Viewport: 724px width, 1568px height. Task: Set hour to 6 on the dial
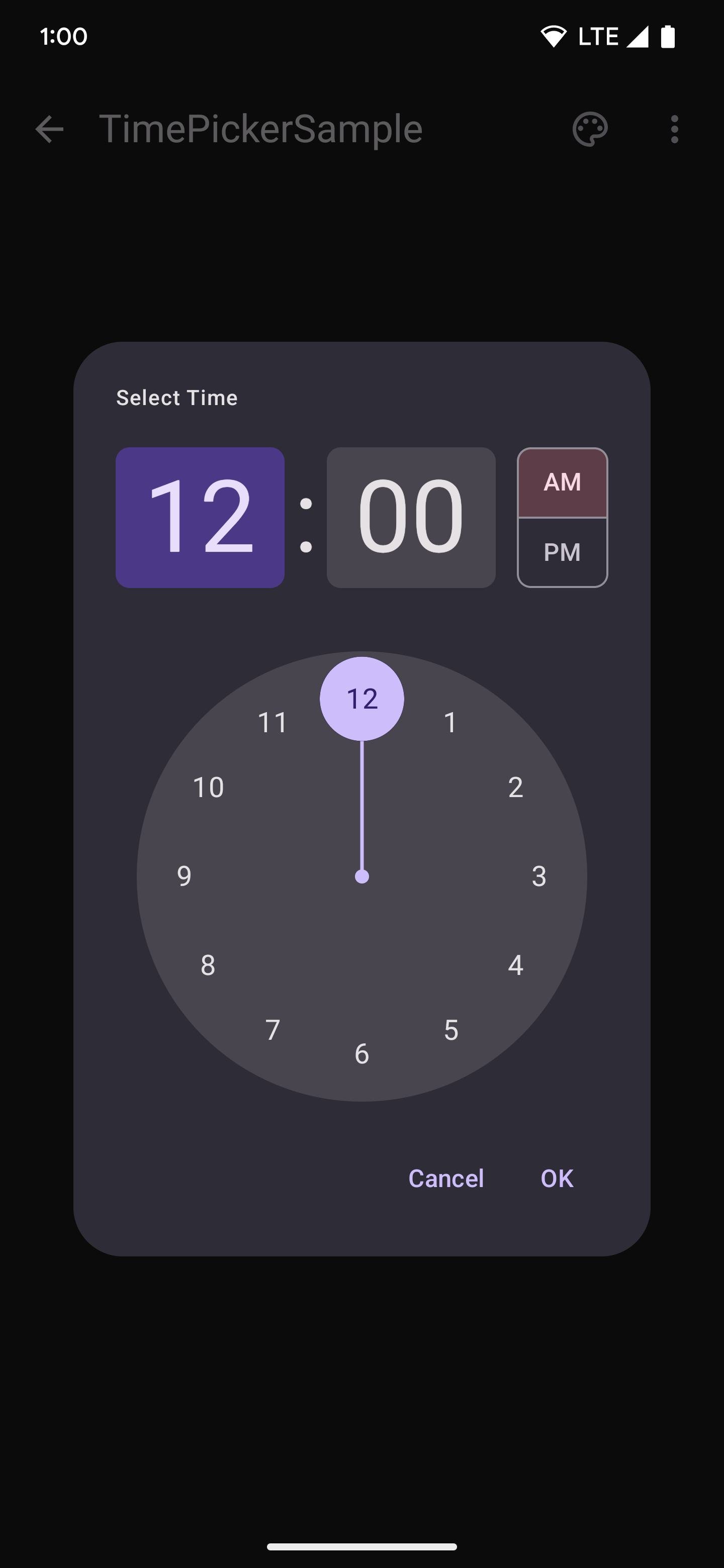[361, 1054]
